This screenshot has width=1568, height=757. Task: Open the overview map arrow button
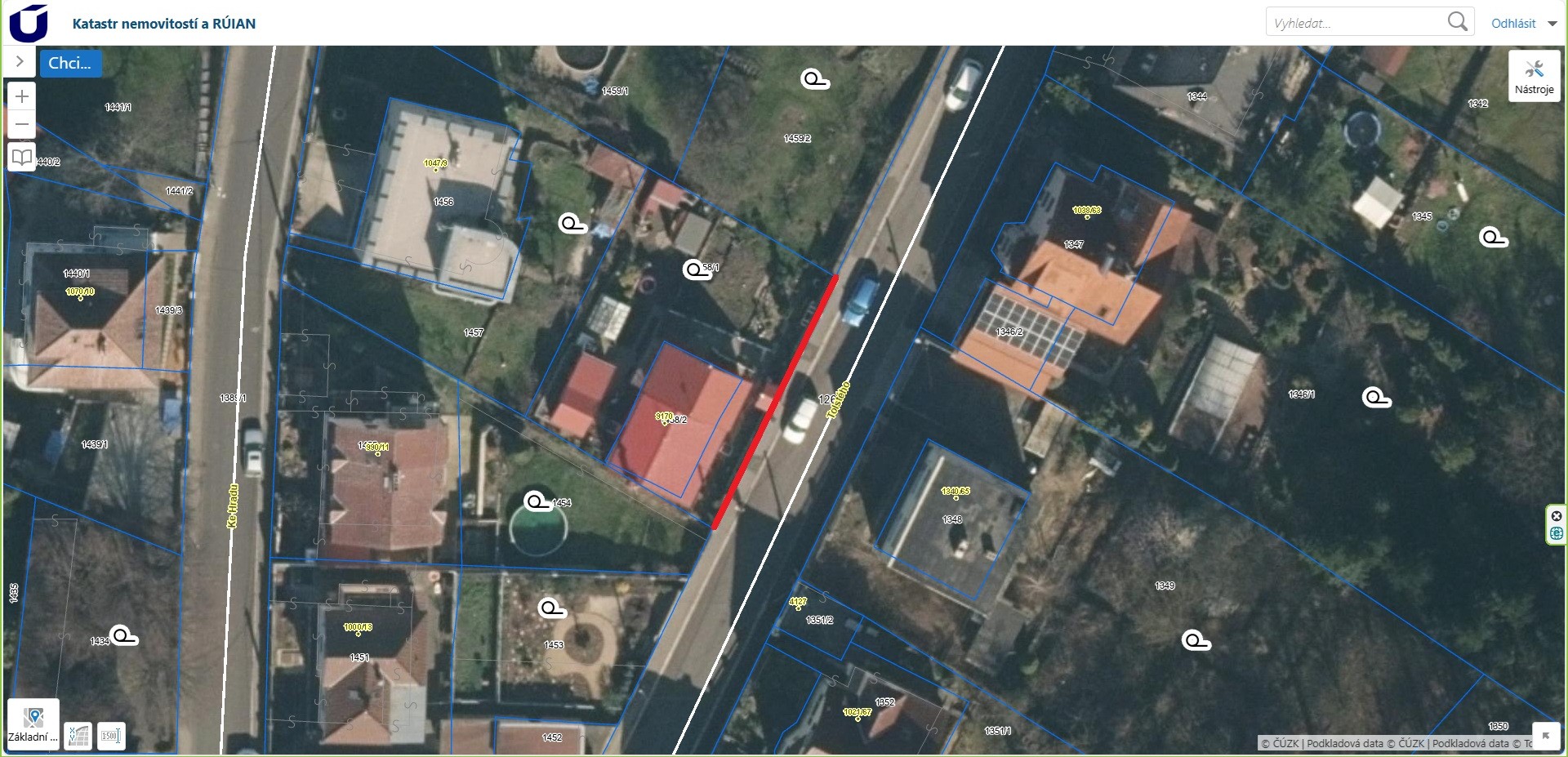[x=1546, y=735]
